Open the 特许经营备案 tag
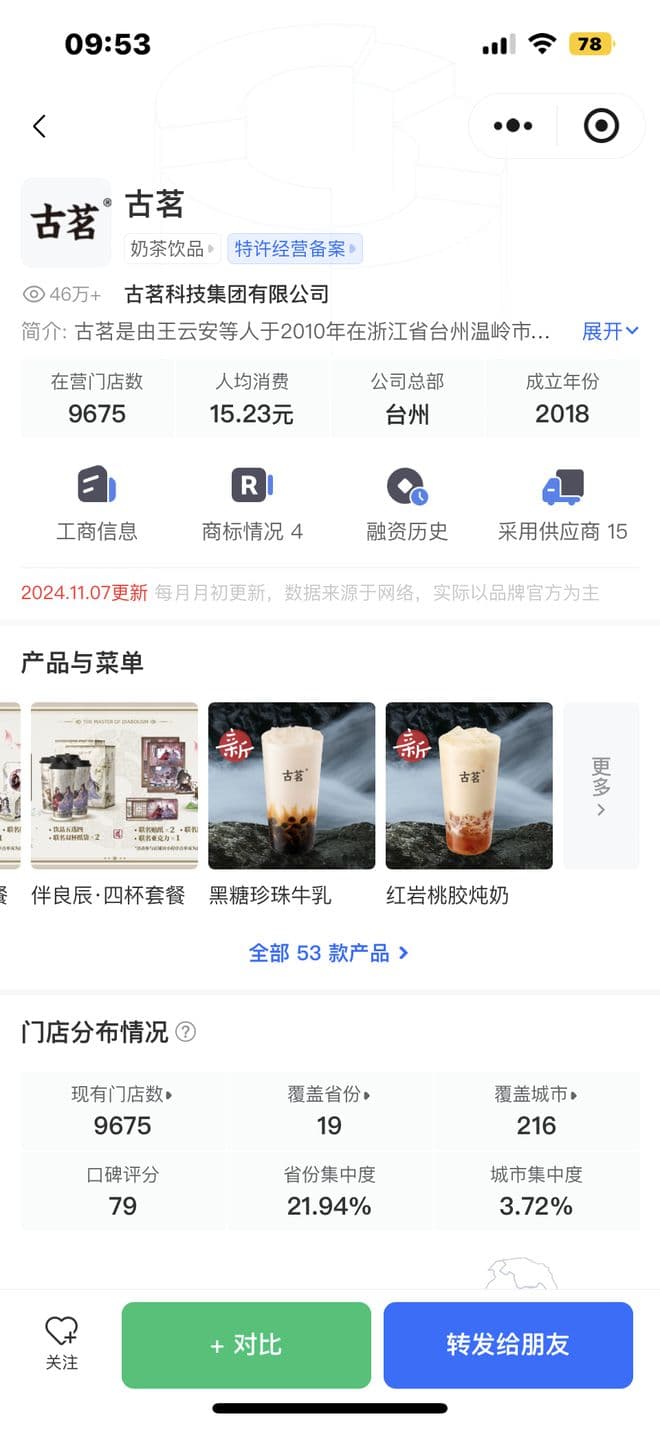Image resolution: width=660 pixels, height=1430 pixels. point(294,248)
